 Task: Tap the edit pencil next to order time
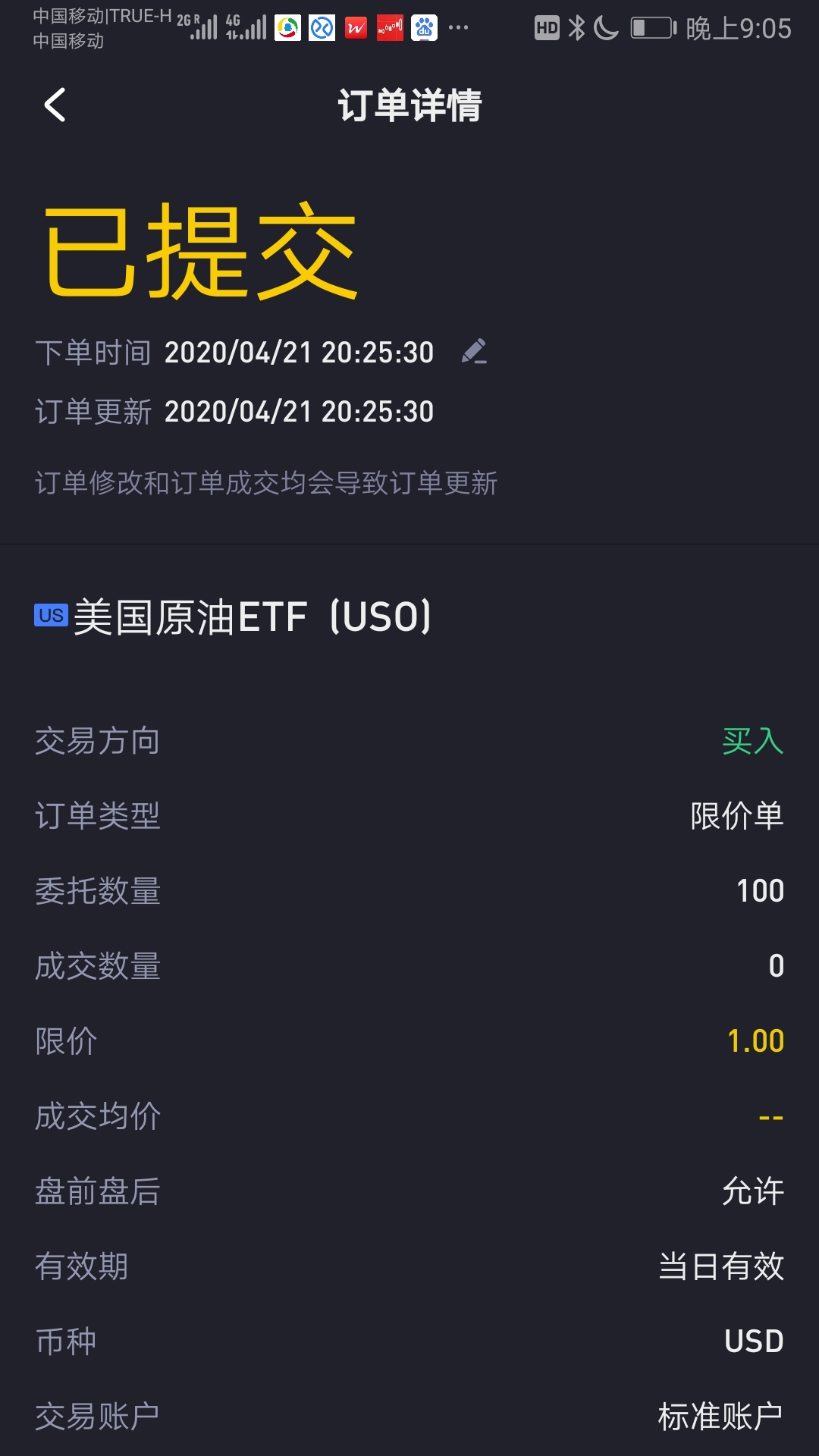pos(475,351)
